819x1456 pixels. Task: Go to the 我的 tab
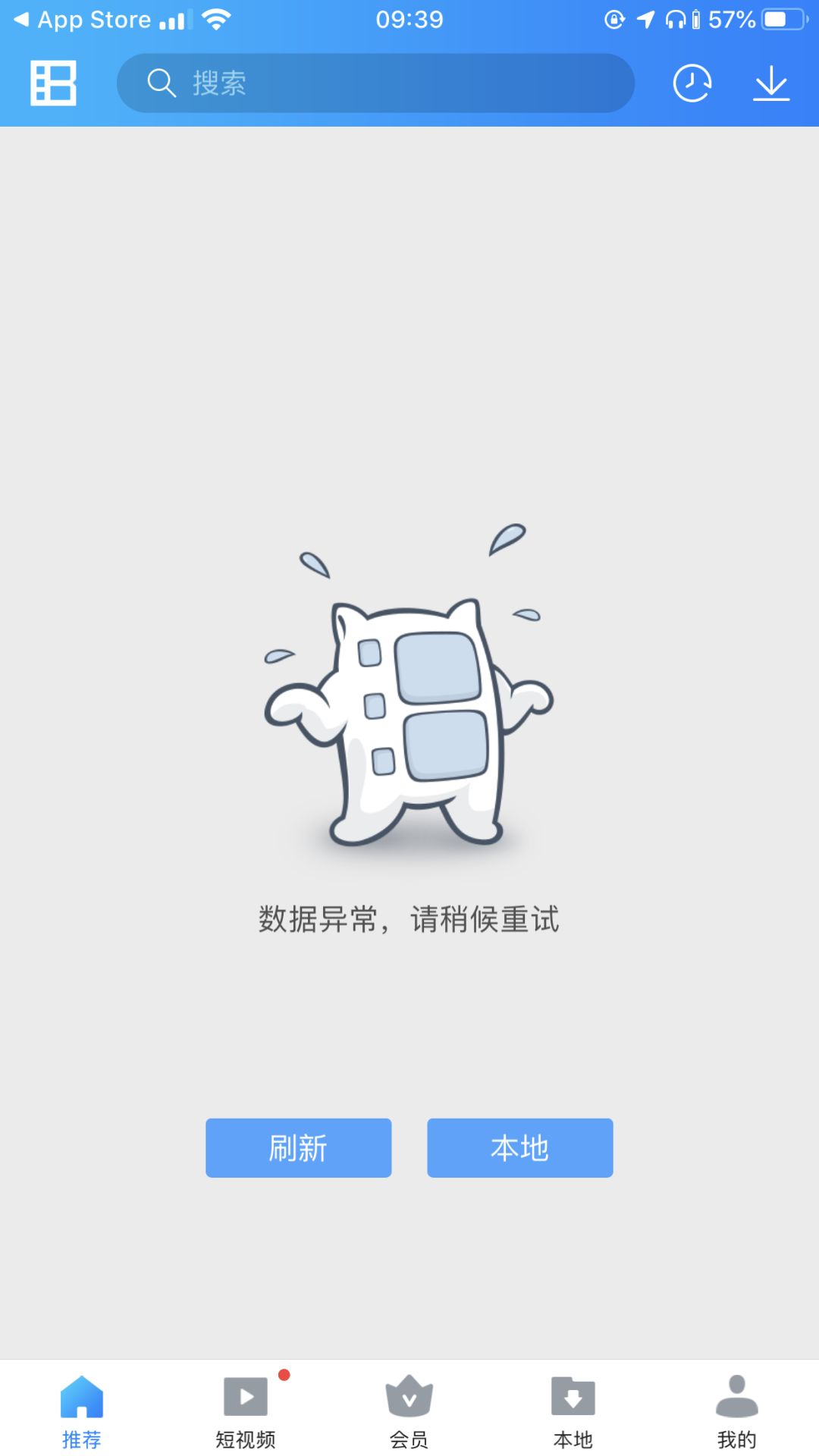click(x=737, y=1411)
